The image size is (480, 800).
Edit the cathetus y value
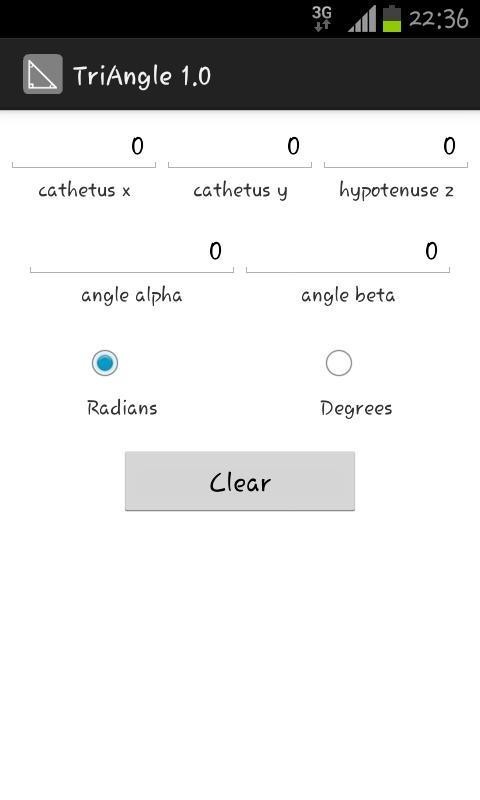pyautogui.click(x=240, y=147)
